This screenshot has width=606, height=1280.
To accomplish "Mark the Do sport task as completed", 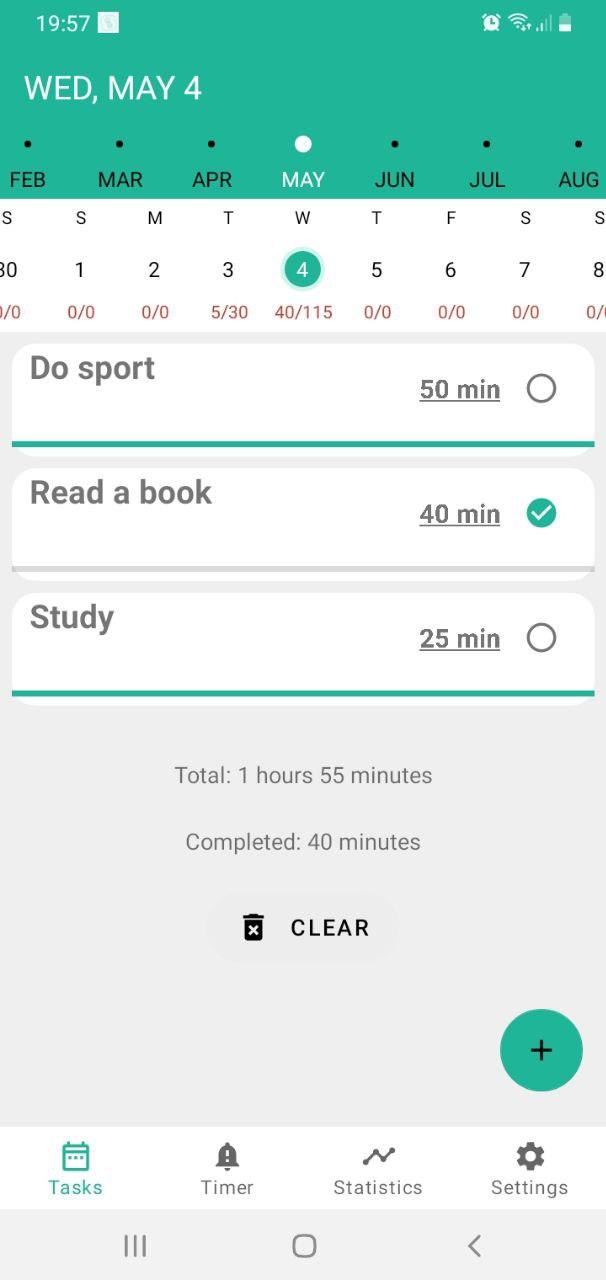I will [x=541, y=388].
